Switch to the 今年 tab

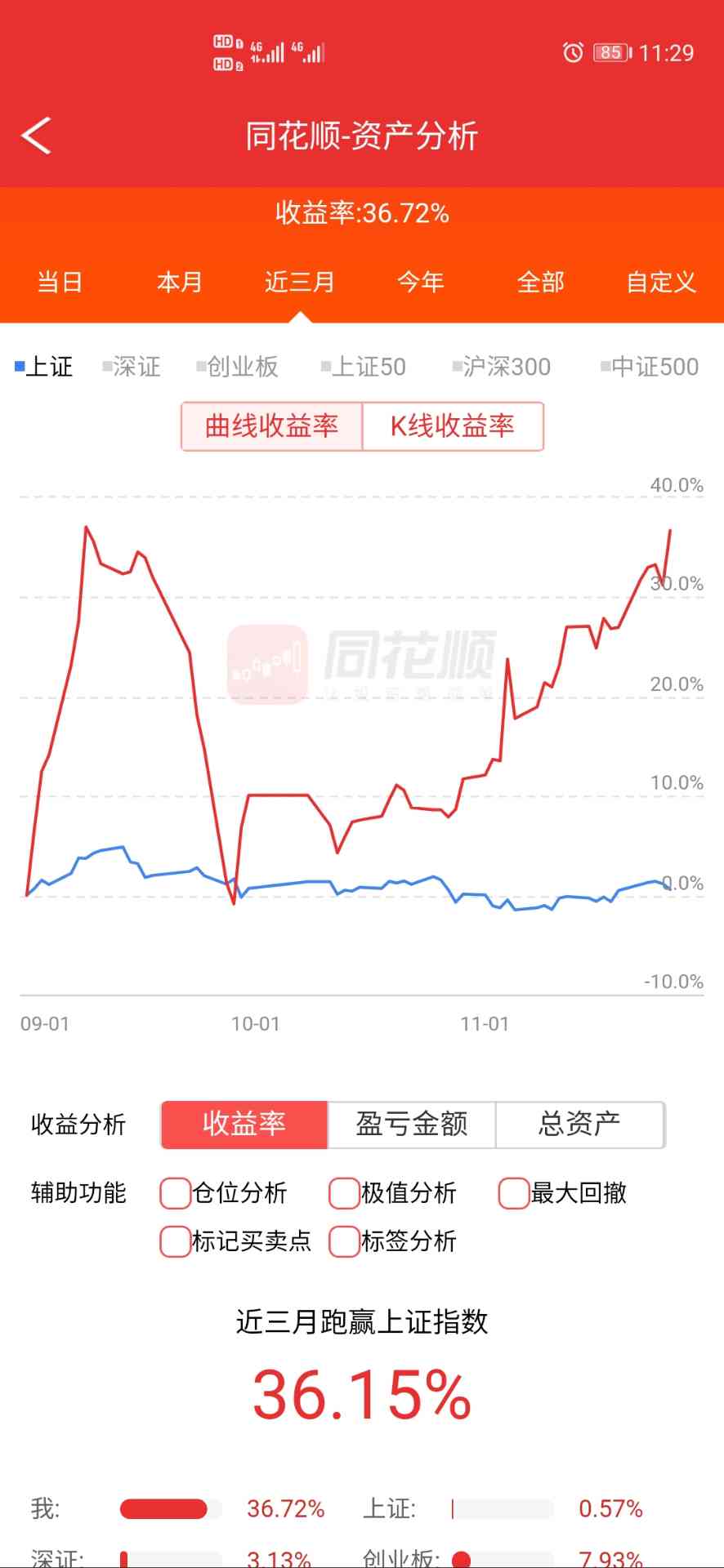pos(420,283)
